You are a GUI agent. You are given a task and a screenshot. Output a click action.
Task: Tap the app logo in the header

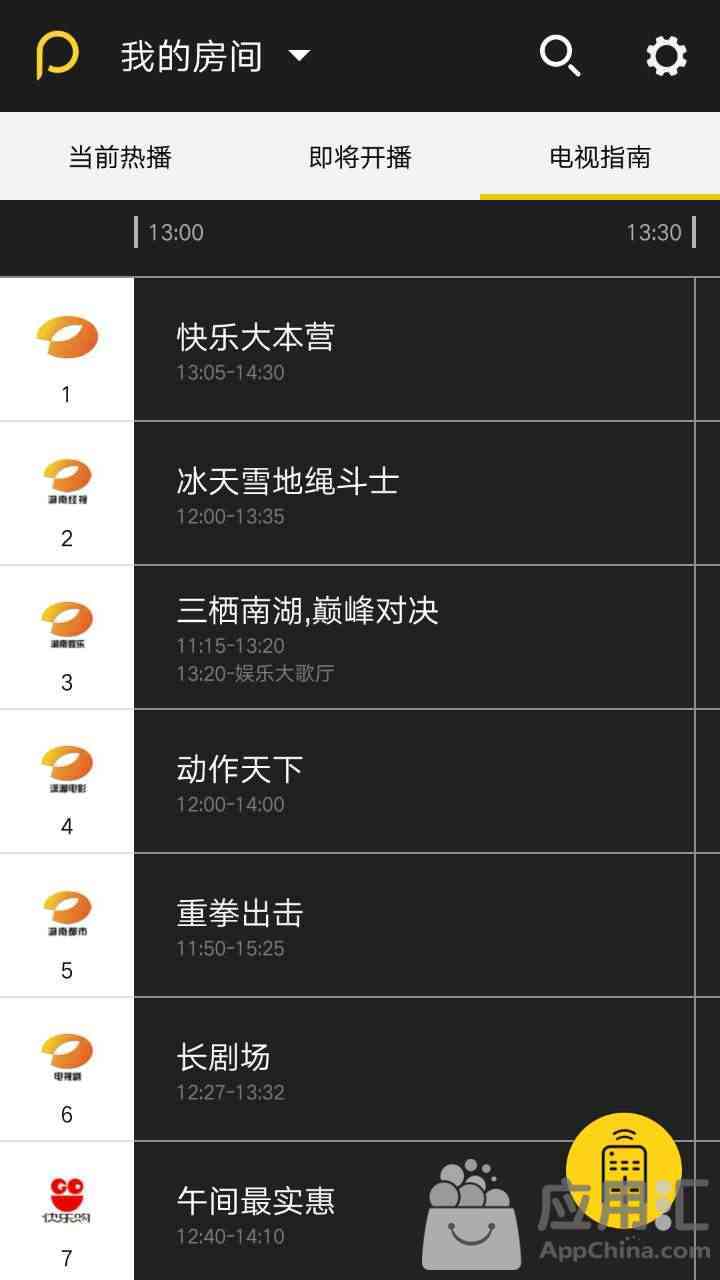point(57,56)
